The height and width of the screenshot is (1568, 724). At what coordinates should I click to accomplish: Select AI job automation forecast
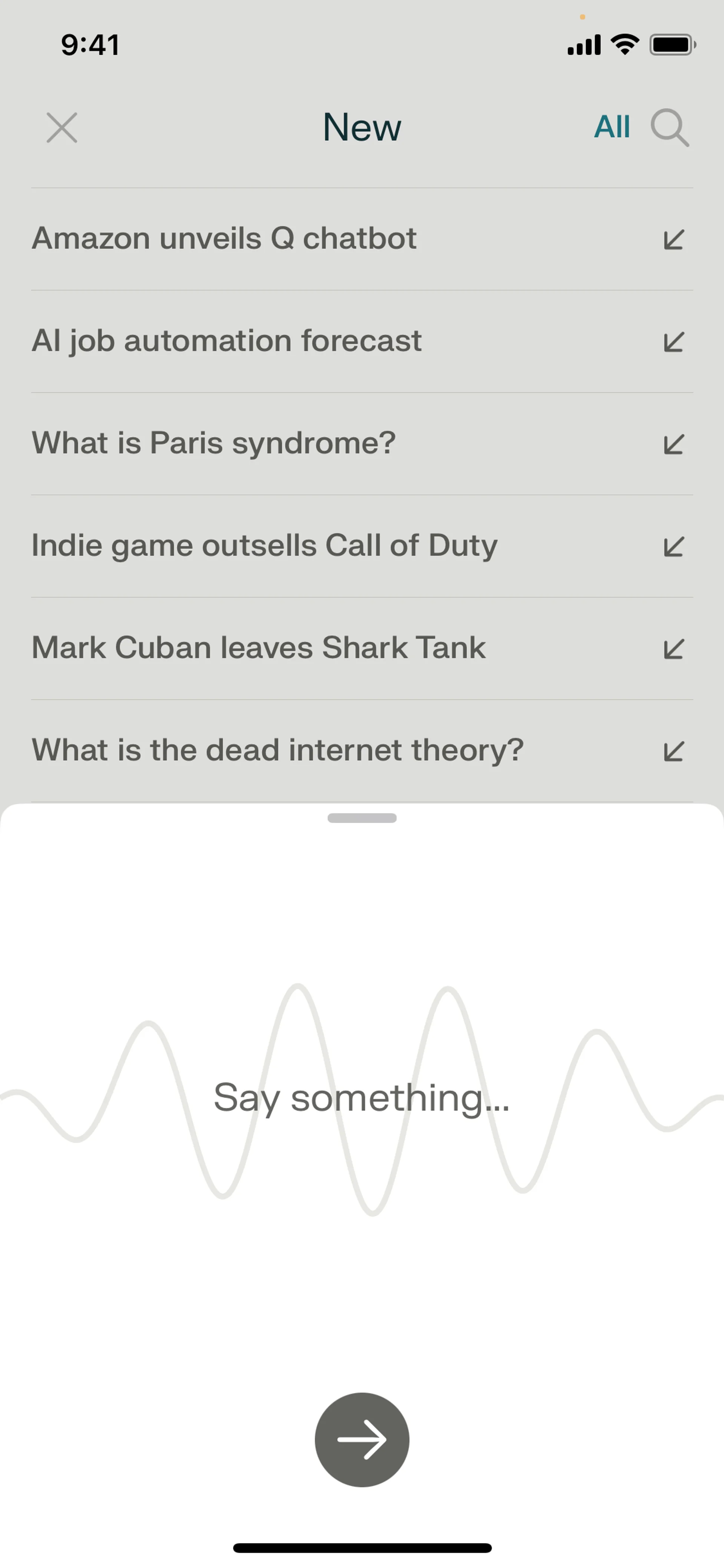point(226,341)
